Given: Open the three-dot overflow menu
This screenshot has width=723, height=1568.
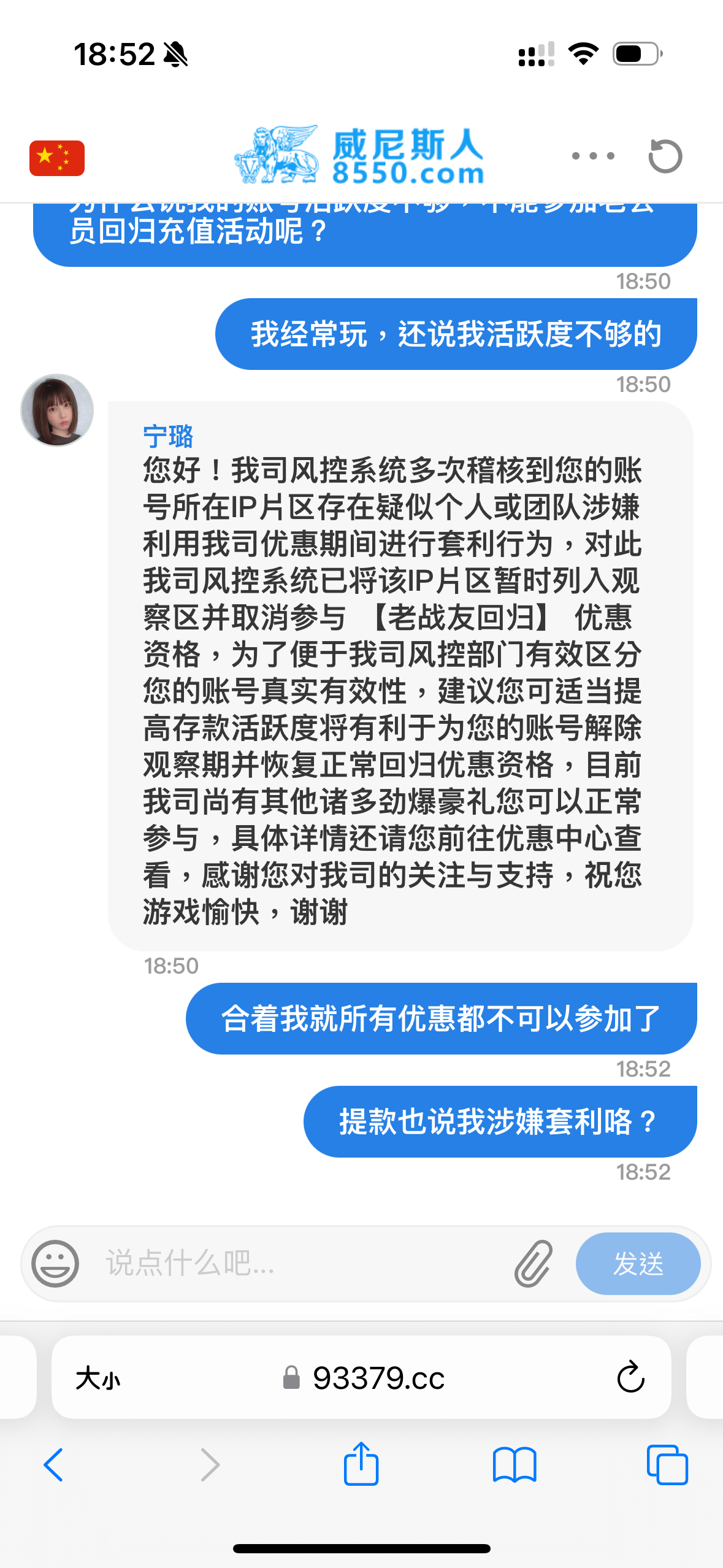Looking at the screenshot, I should click(592, 156).
